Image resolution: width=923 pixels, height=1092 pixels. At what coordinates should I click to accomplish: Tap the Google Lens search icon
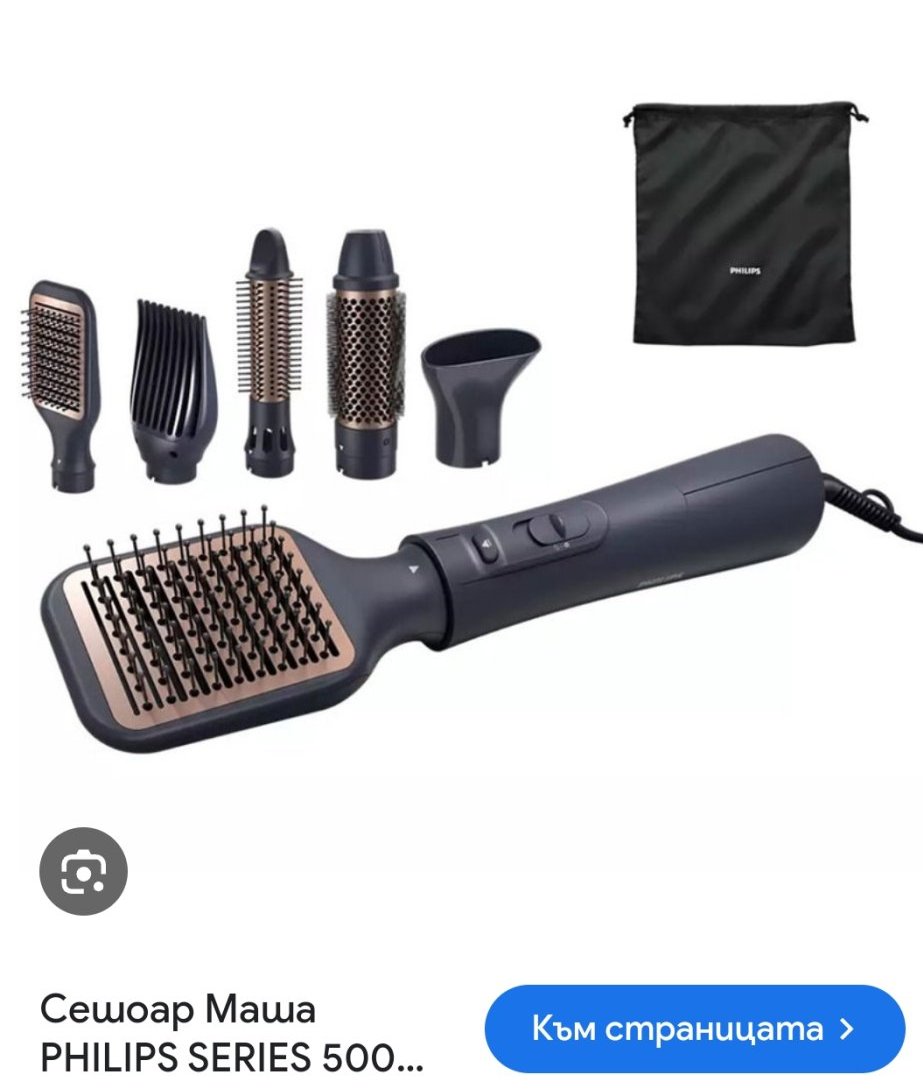pos(83,871)
